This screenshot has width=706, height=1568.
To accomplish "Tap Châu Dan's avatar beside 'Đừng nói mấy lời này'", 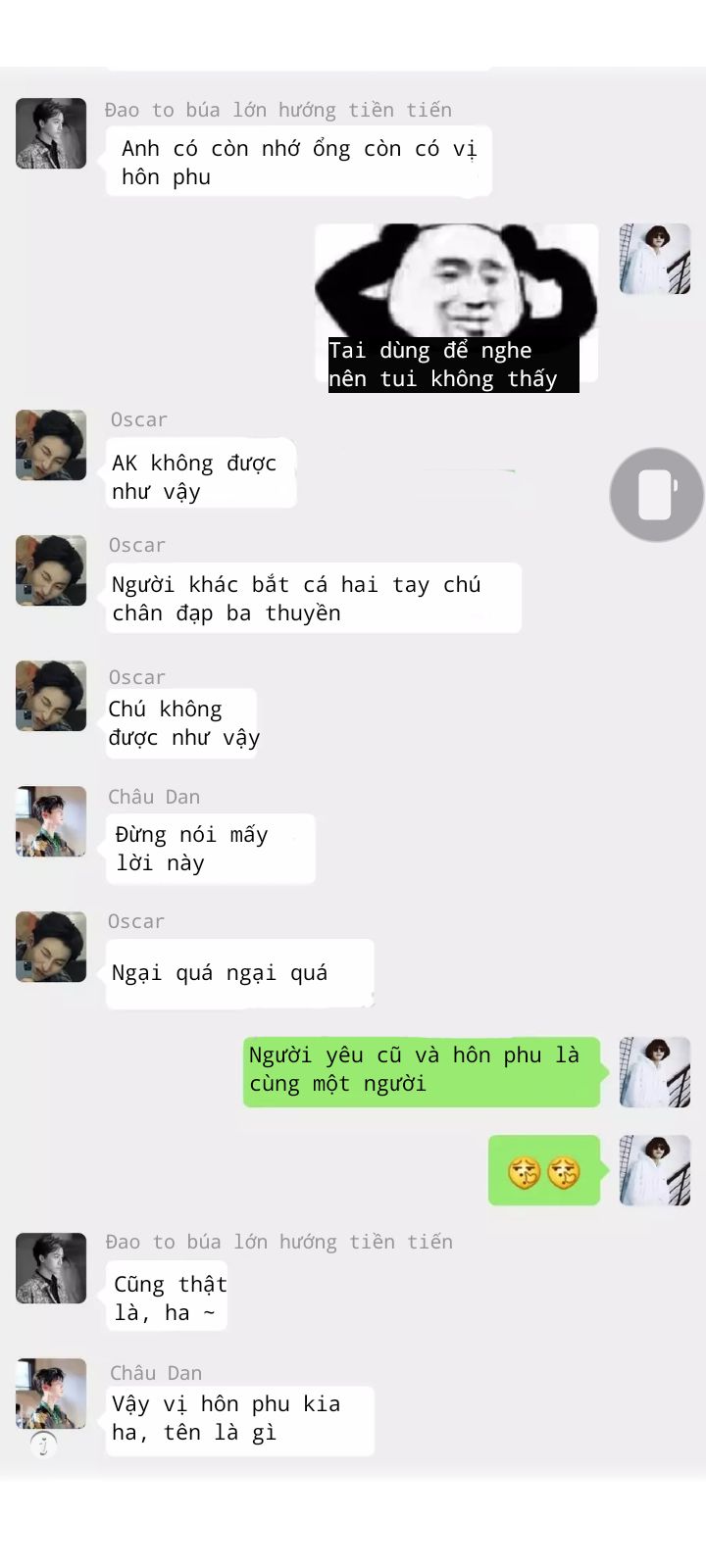I will point(51,821).
